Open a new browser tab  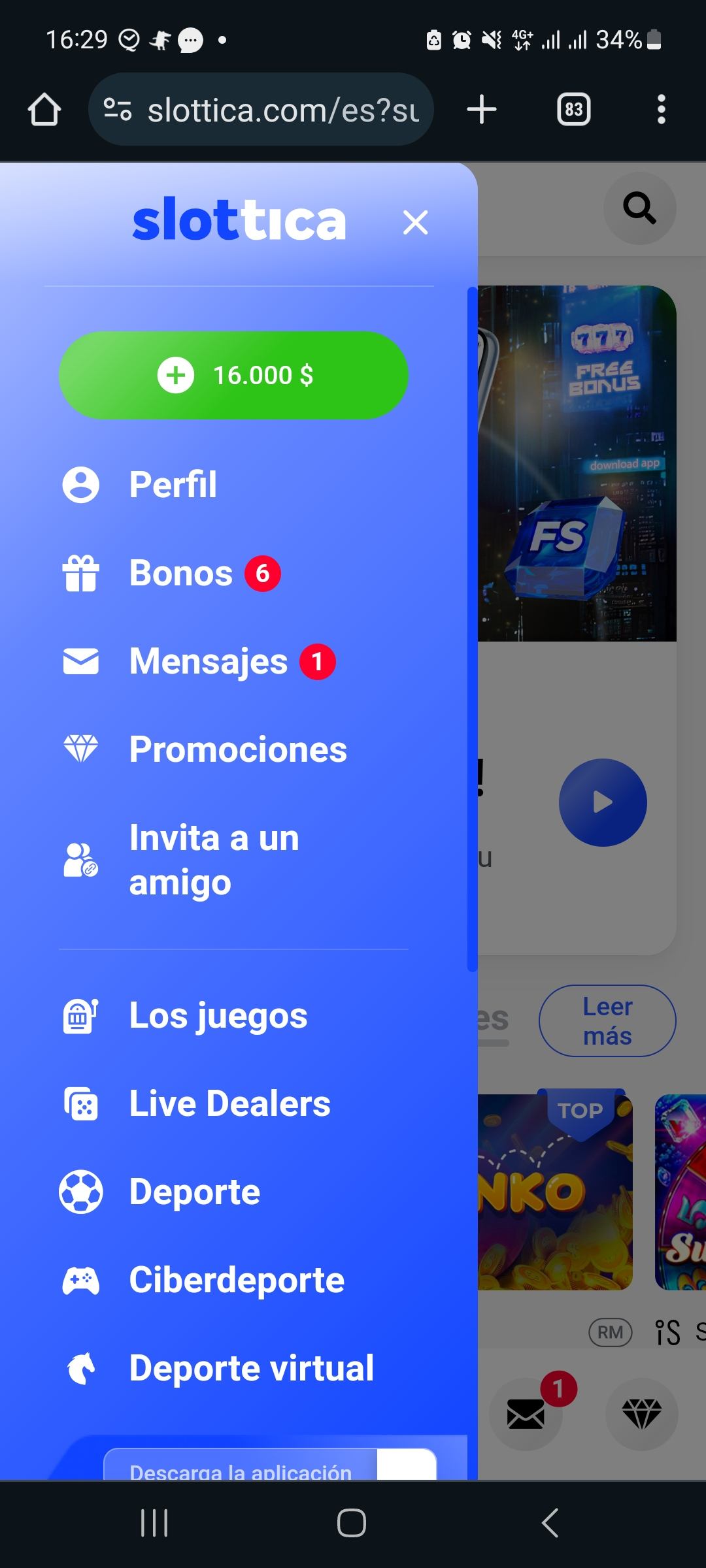(x=482, y=109)
